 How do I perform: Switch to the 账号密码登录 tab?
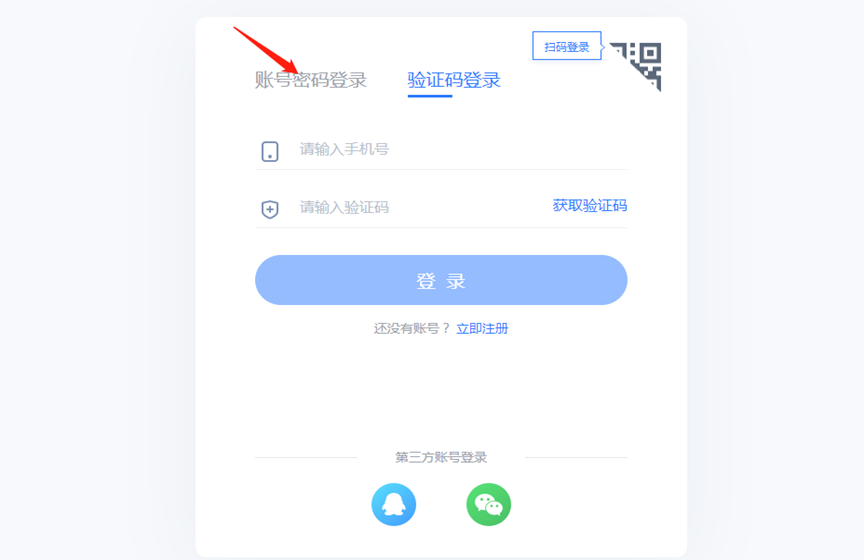point(311,80)
